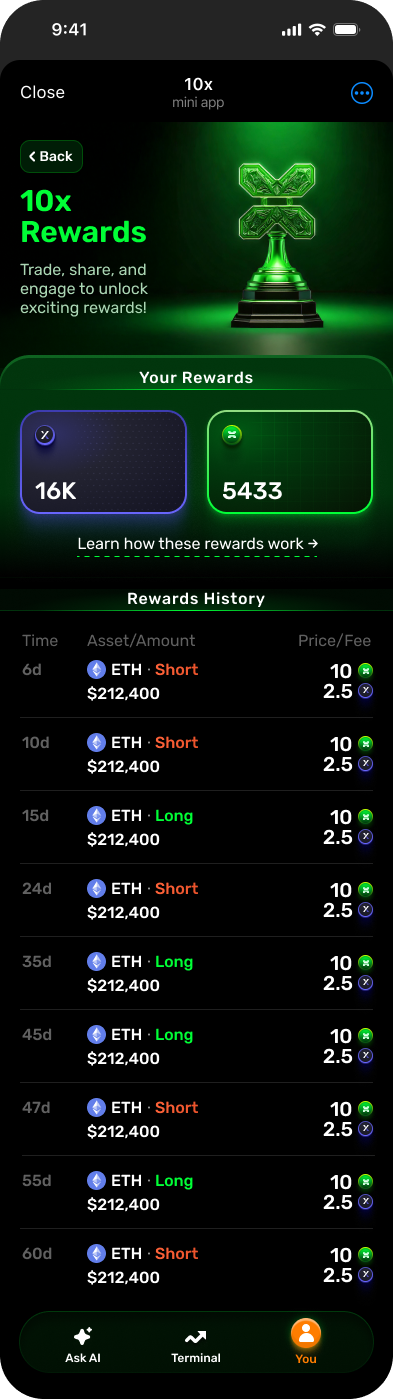Image resolution: width=393 pixels, height=1399 pixels.
Task: Close the 10x mini app
Action: click(42, 92)
